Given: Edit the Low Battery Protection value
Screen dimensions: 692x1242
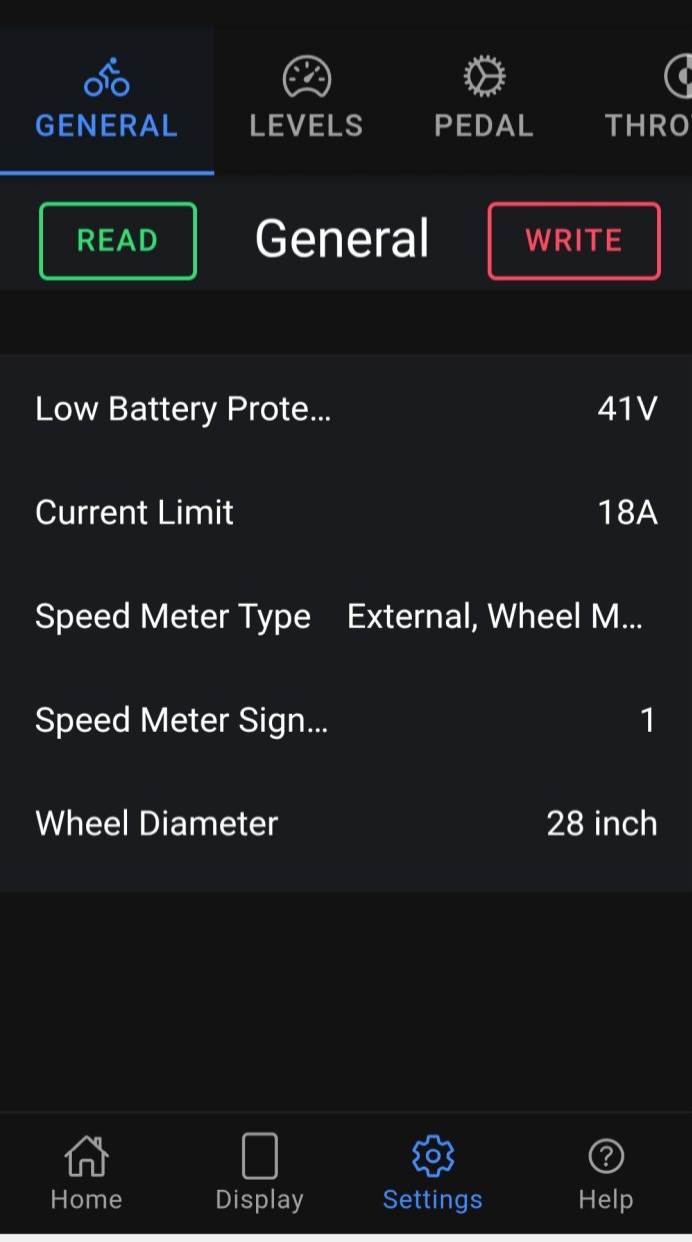Looking at the screenshot, I should [346, 409].
